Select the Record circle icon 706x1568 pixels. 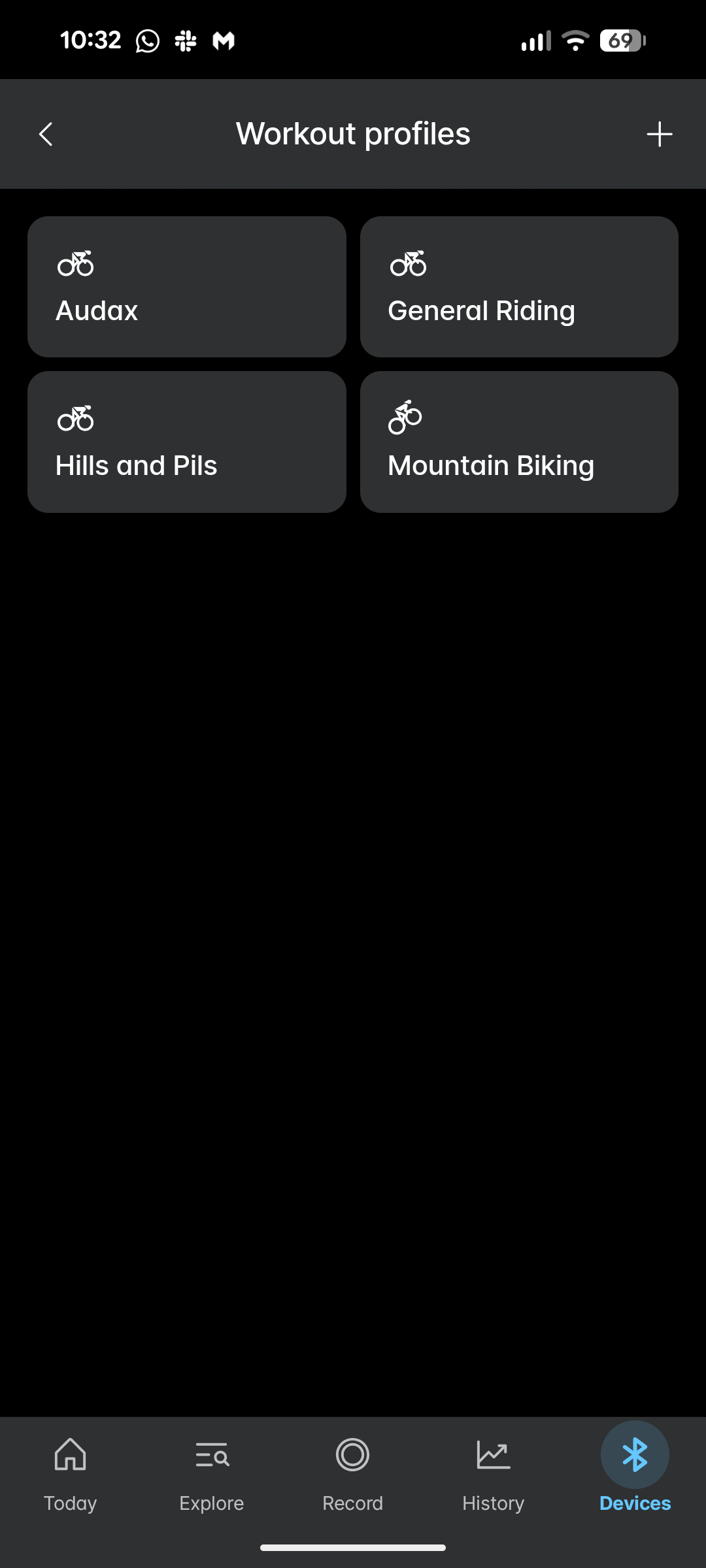point(352,1456)
